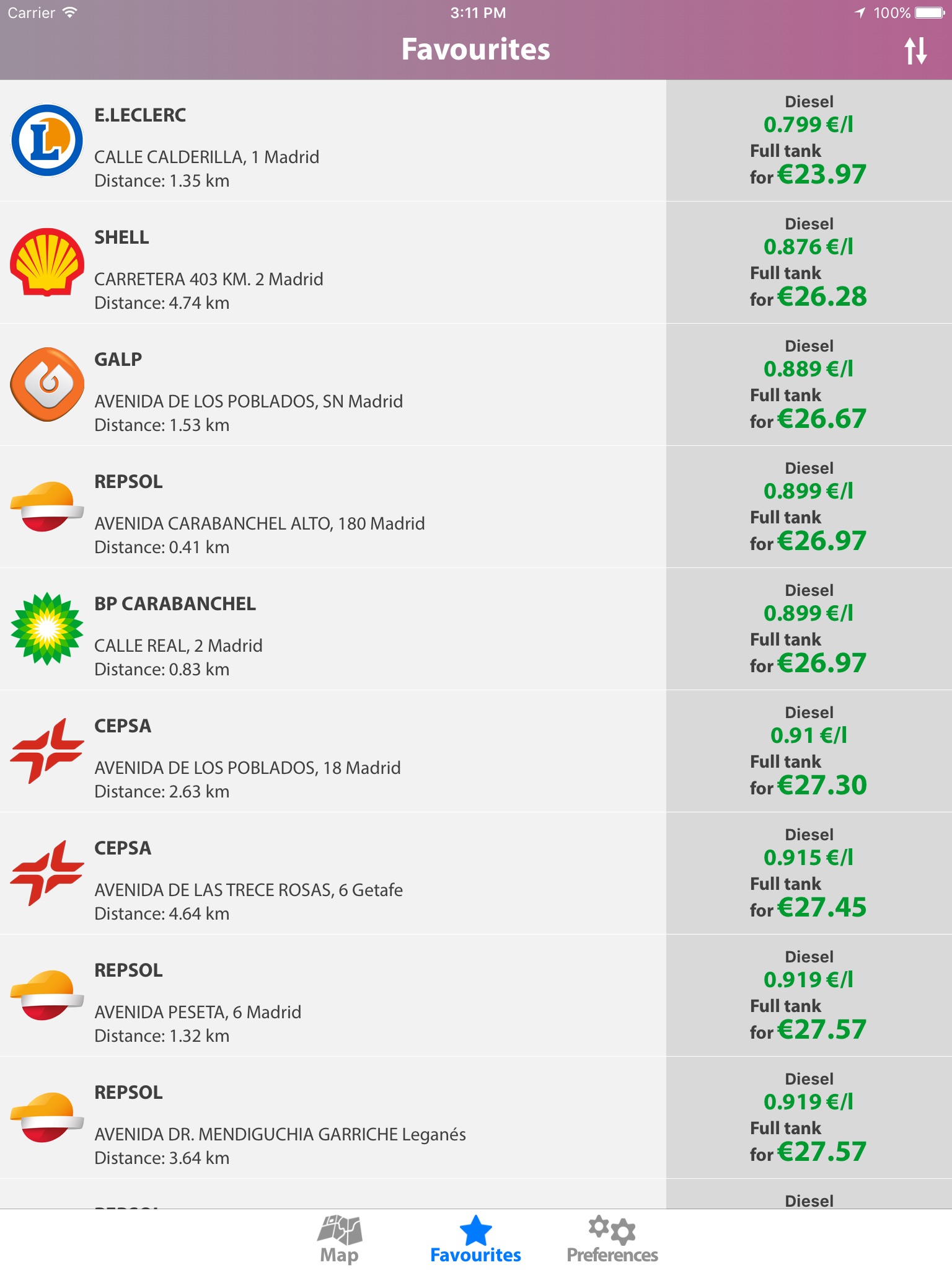The image size is (952, 1270).
Task: Open REPSOL on Avenida Carabanchel Alto
Action: coord(476,507)
